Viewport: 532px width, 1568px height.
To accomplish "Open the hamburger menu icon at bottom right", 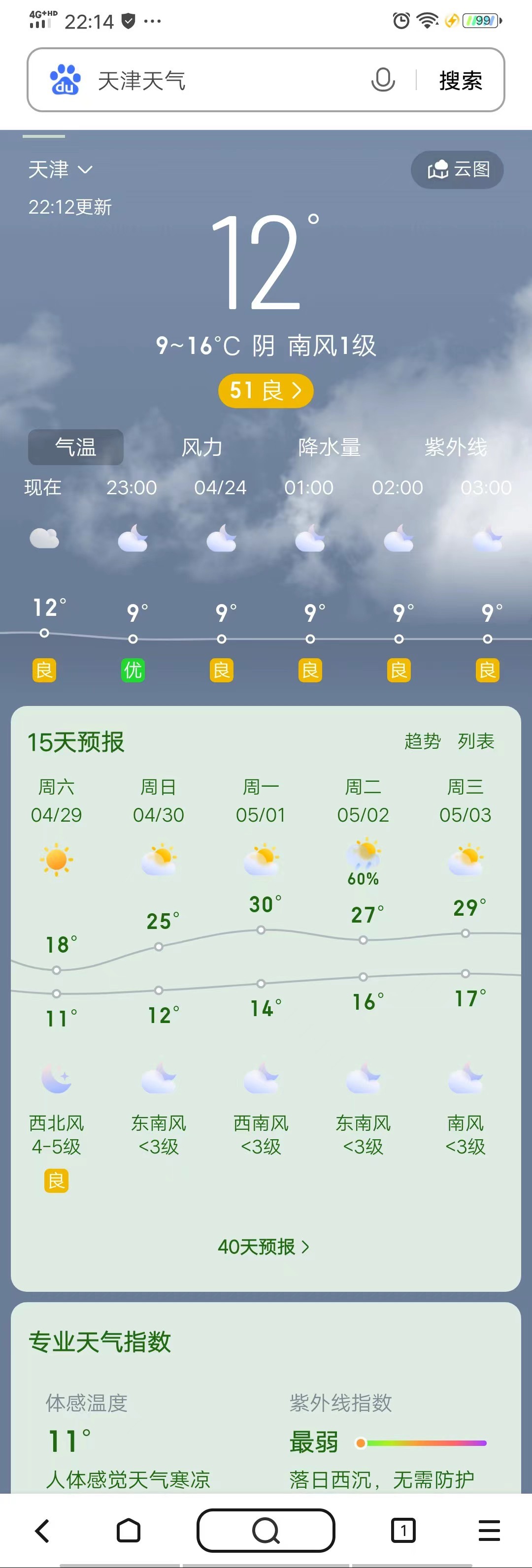I will click(x=488, y=1530).
